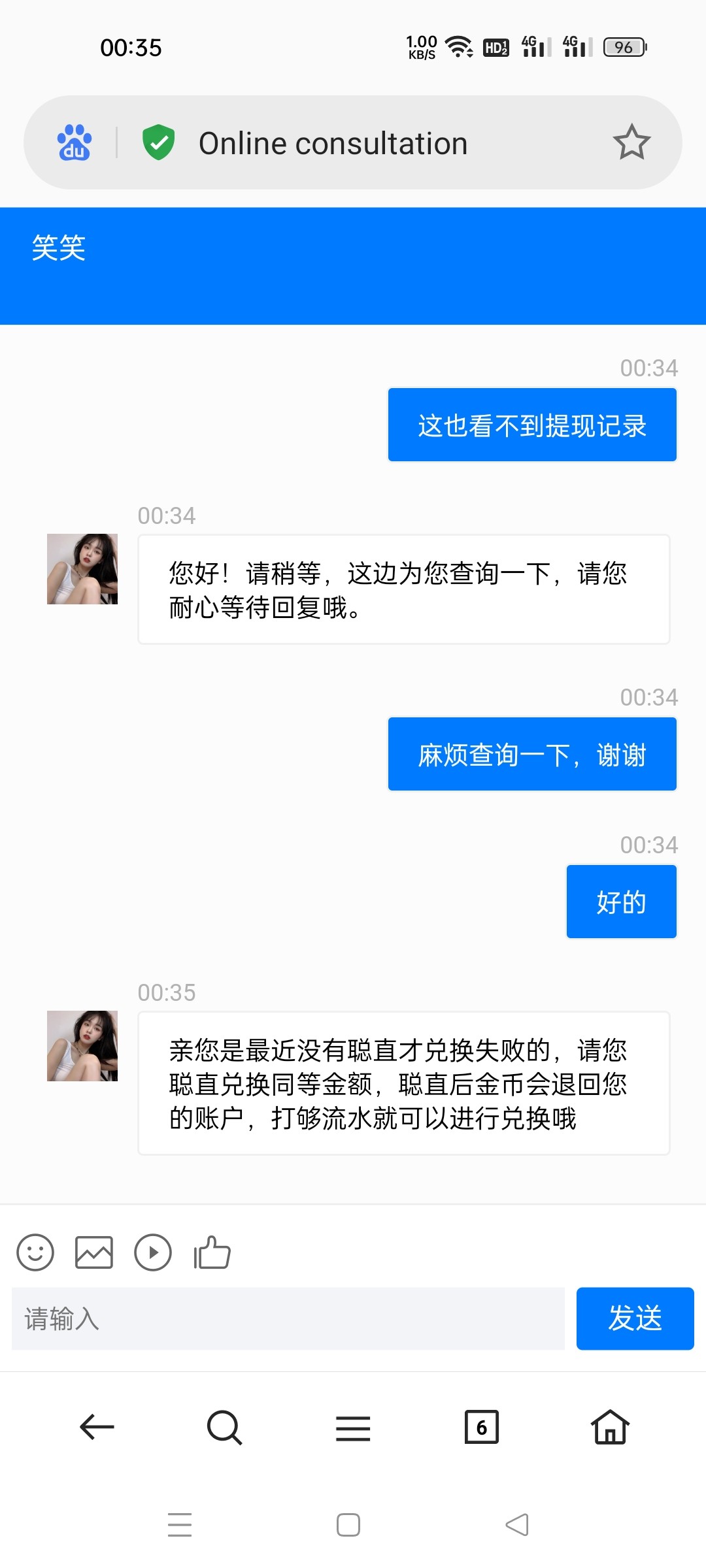Open the browser hamburger menu

tap(353, 1428)
